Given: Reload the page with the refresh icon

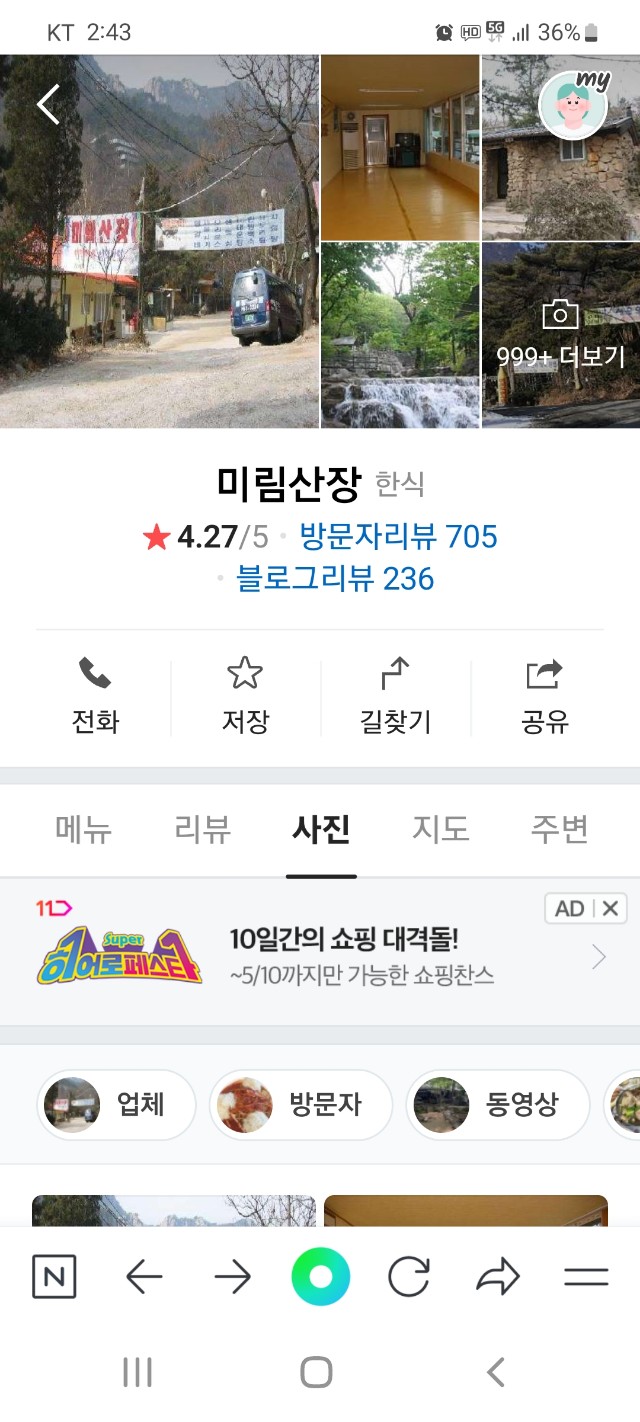Looking at the screenshot, I should [408, 1277].
